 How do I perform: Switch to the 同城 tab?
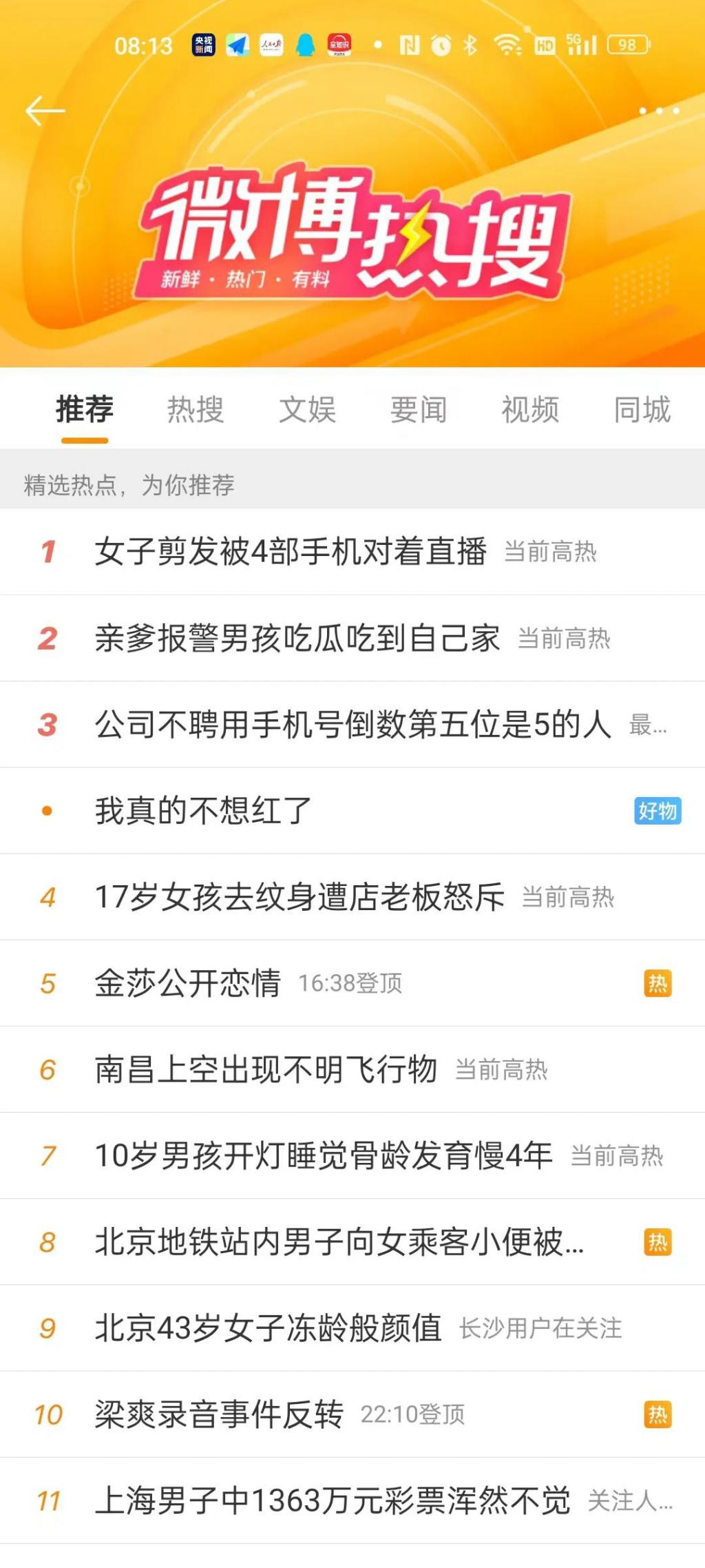click(642, 409)
